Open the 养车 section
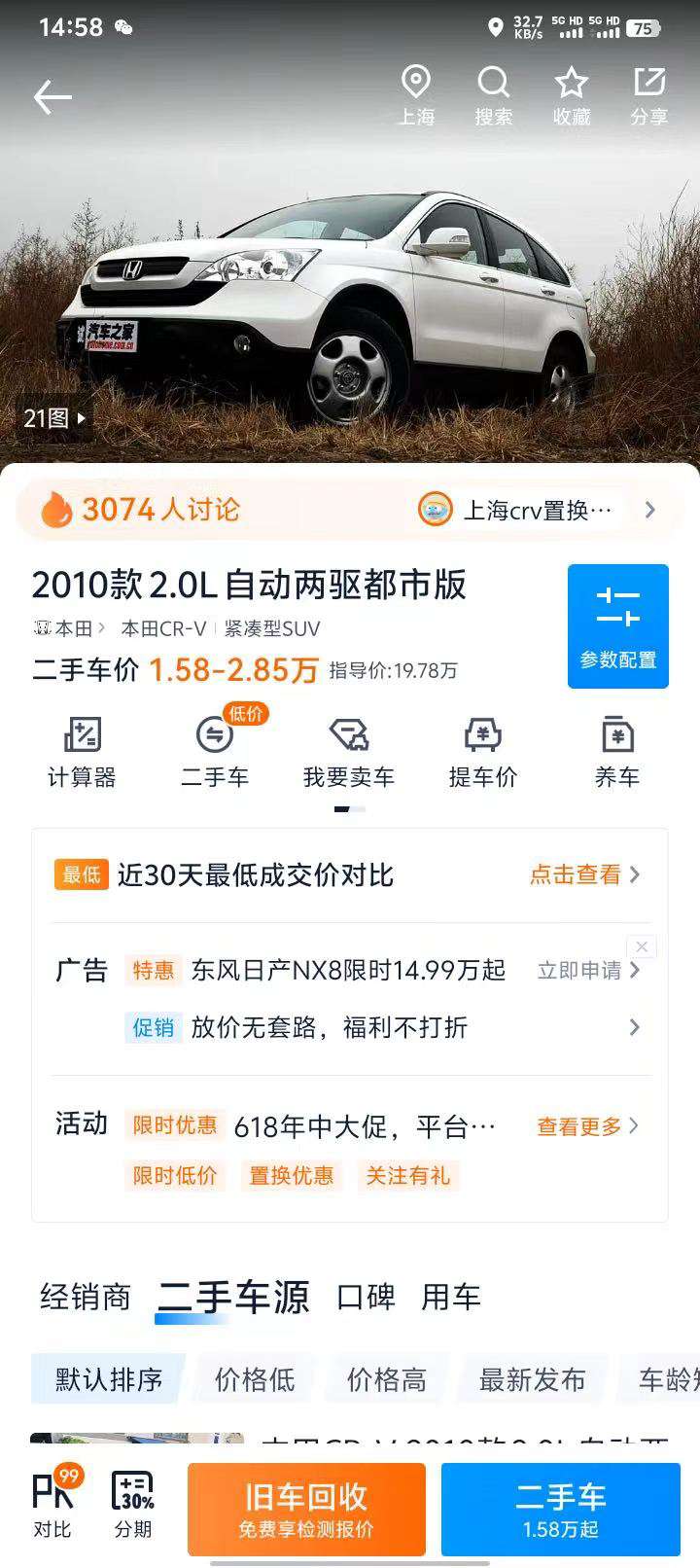700x1568 pixels. coord(616,752)
